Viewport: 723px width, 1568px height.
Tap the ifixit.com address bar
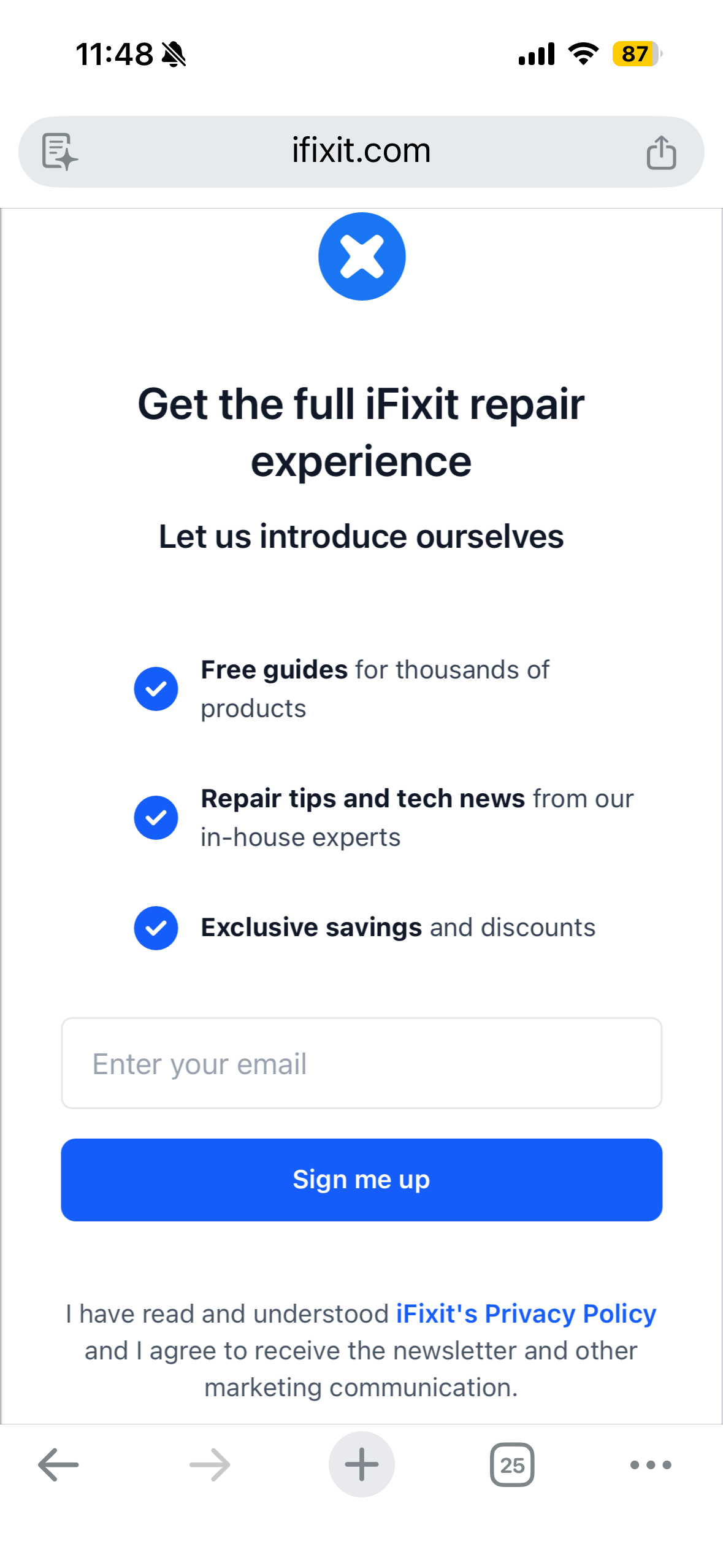pyautogui.click(x=361, y=151)
